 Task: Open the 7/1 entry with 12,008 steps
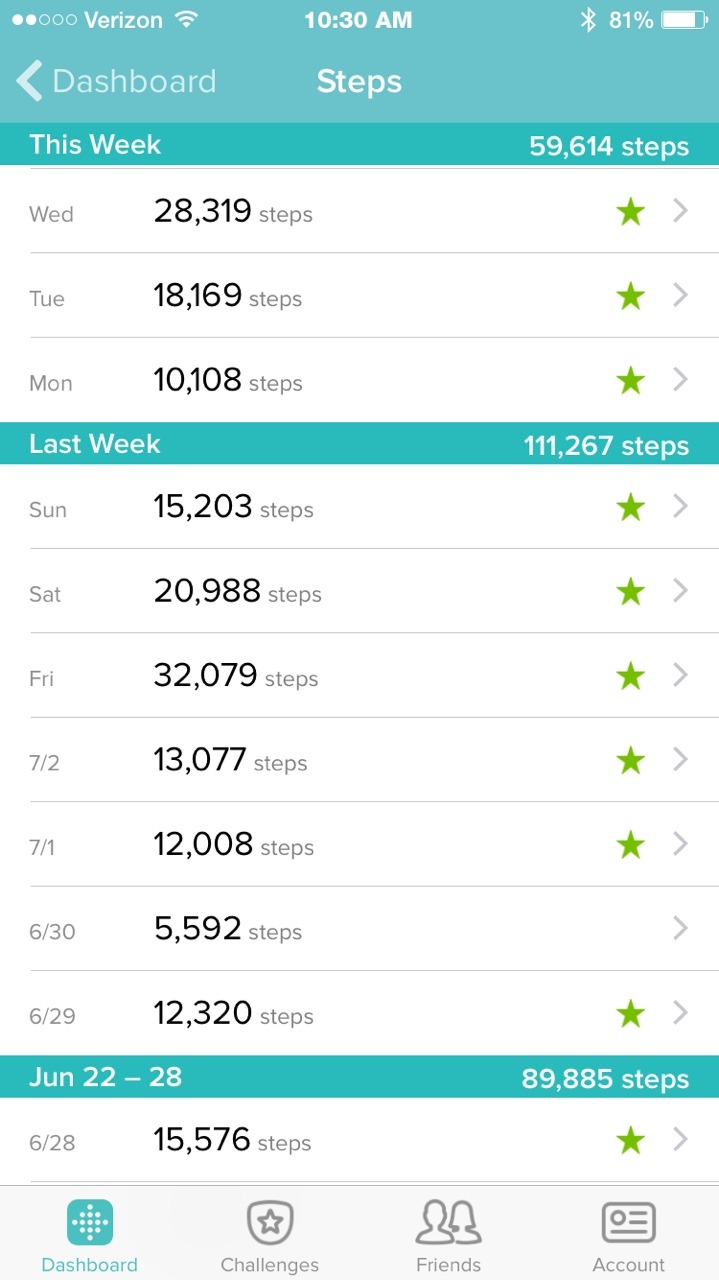tap(359, 845)
